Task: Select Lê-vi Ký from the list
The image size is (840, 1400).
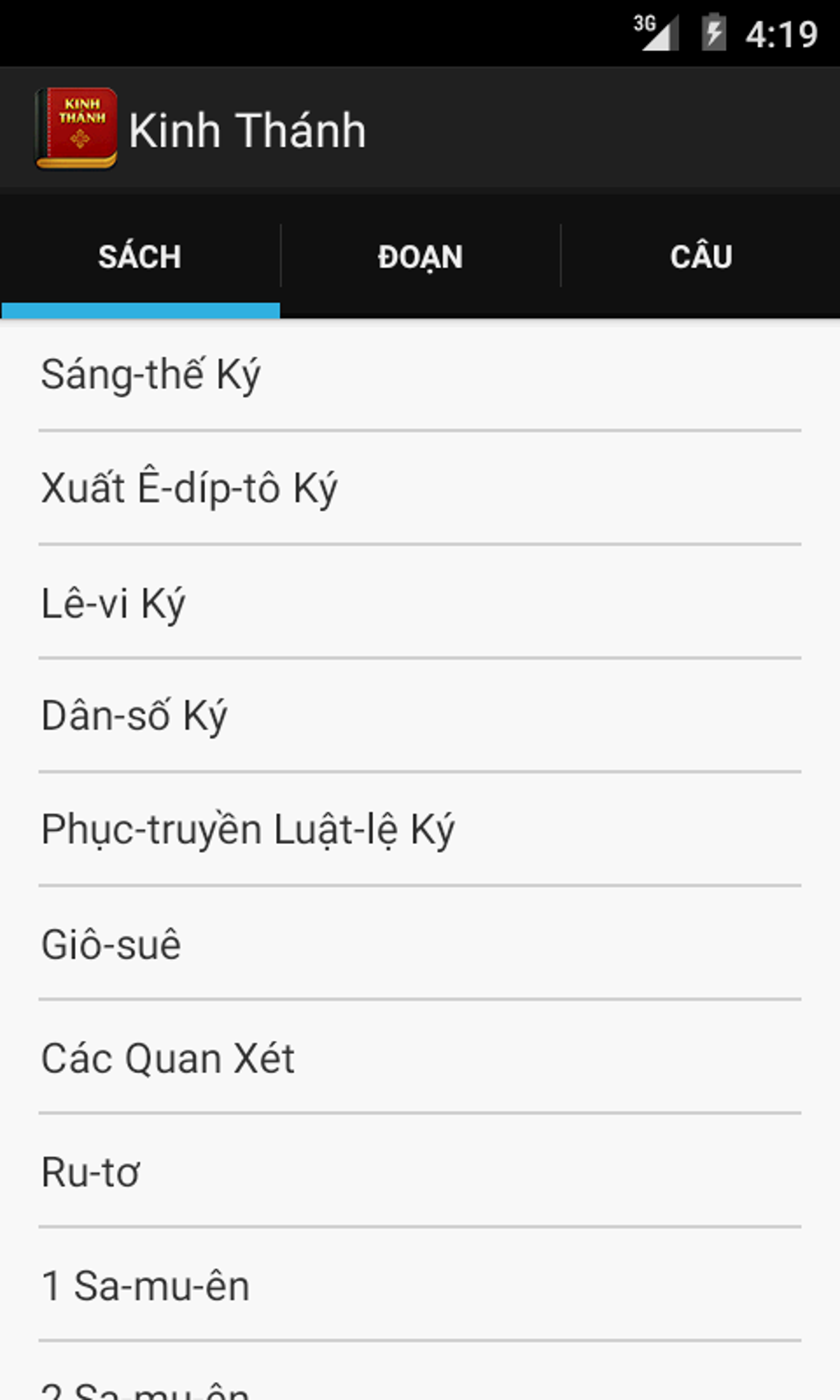Action: click(420, 603)
